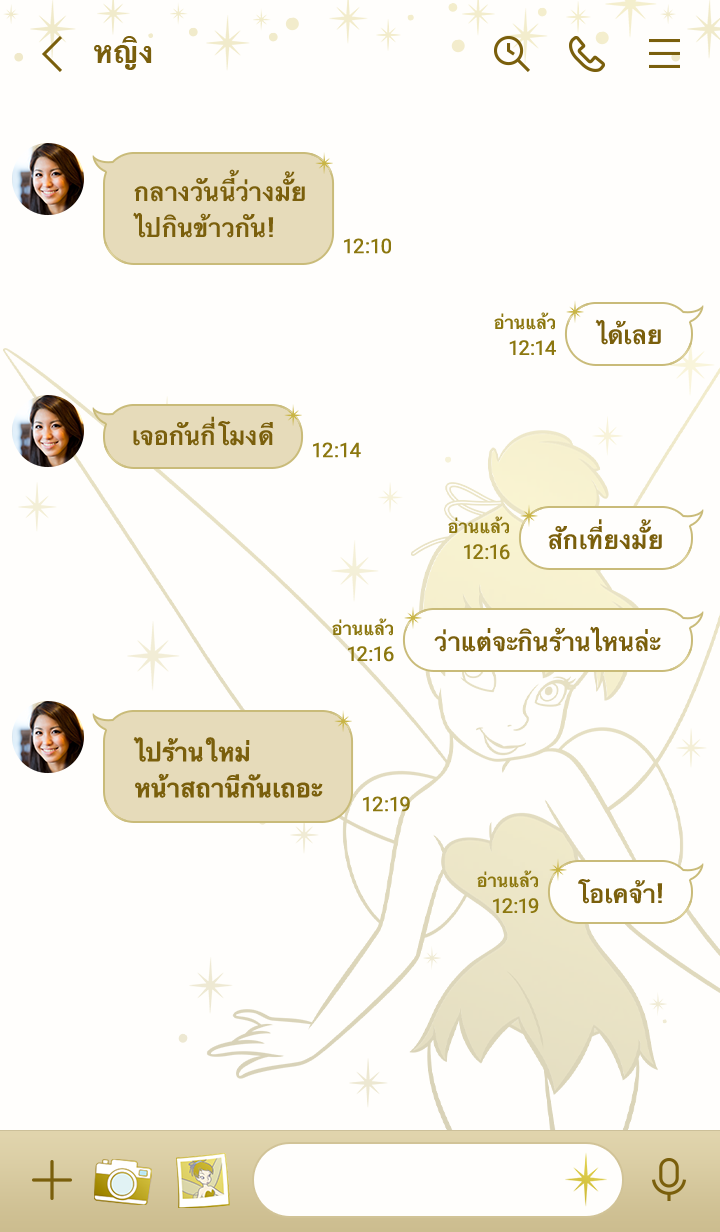Launch the camera from the chat bar
The image size is (720, 1232).
(122, 1181)
